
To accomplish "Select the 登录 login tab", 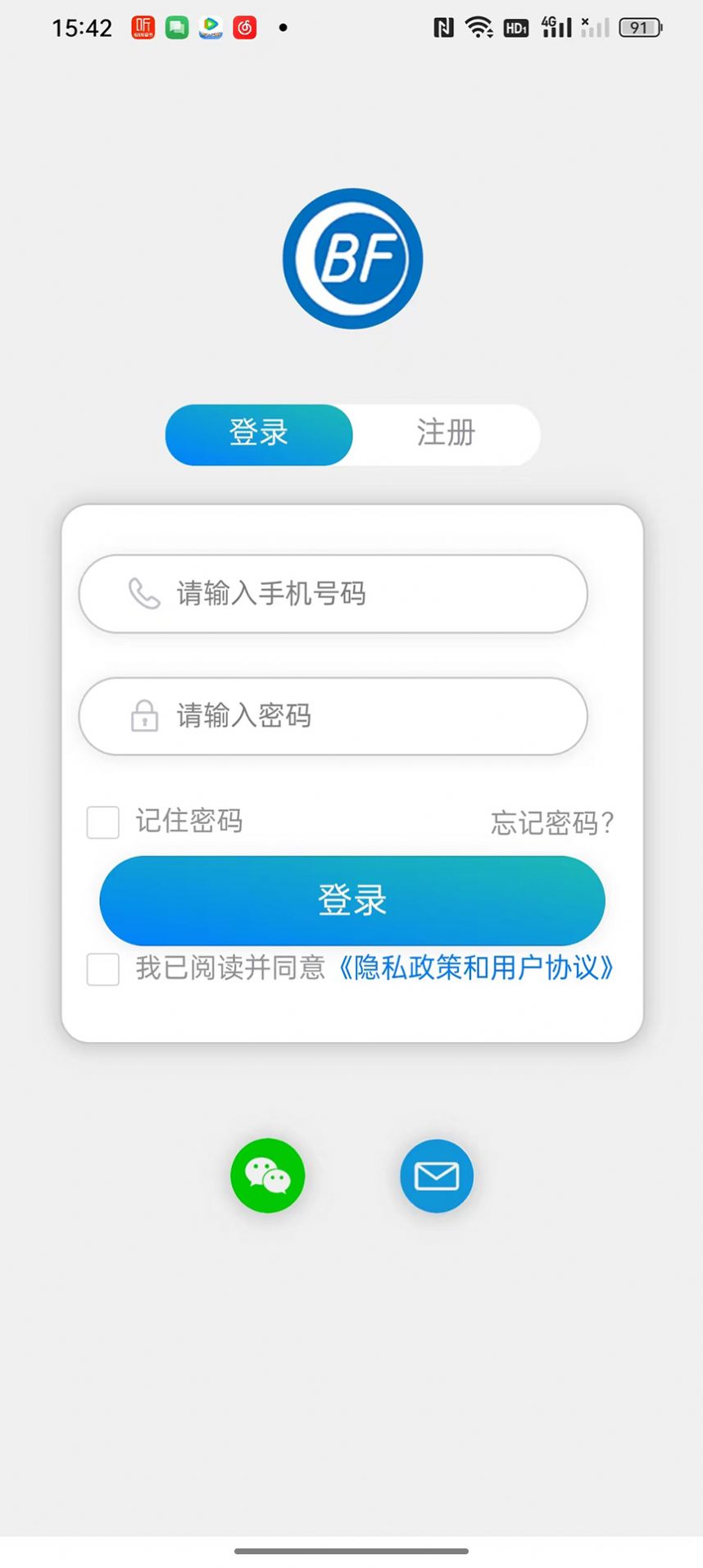I will click(259, 435).
